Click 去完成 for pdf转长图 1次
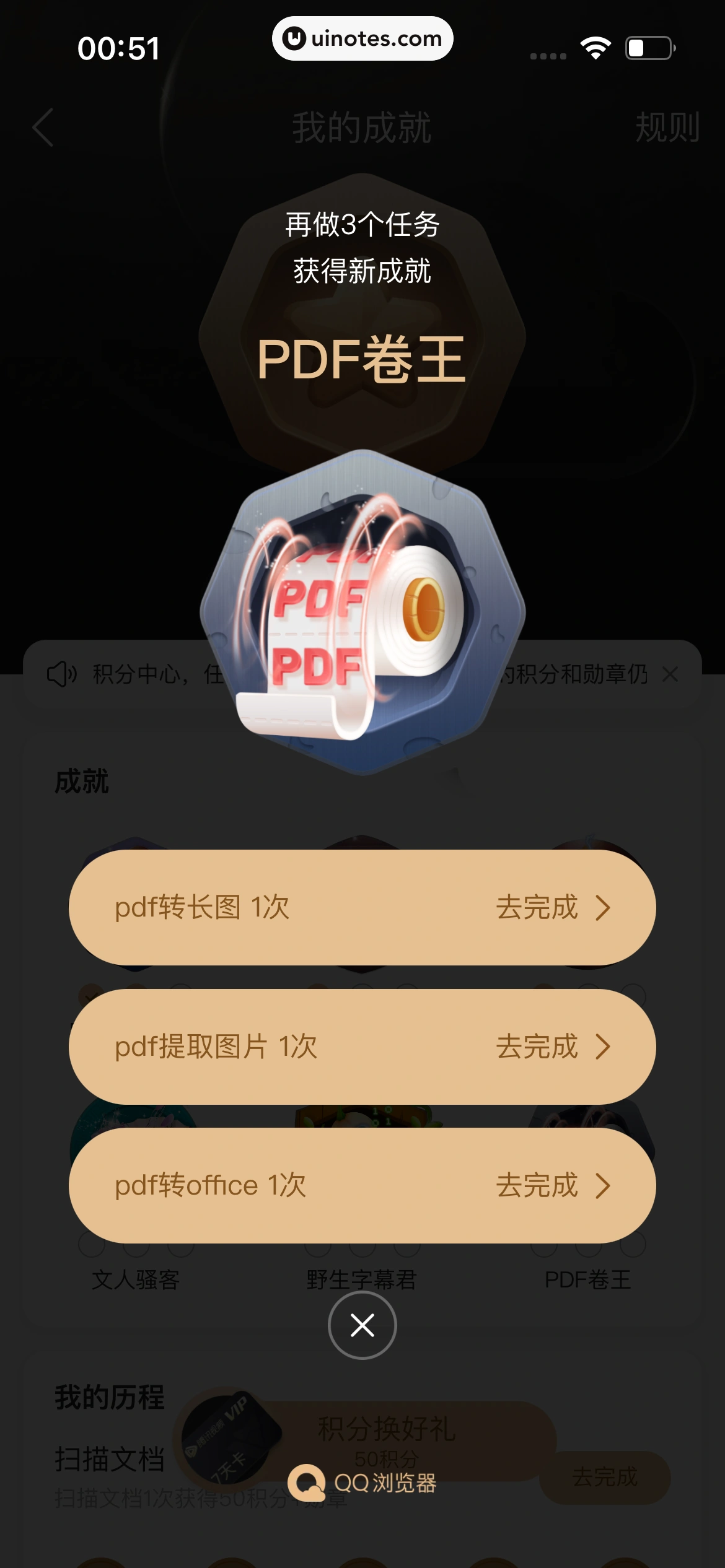Image resolution: width=725 pixels, height=1568 pixels. coord(538,907)
